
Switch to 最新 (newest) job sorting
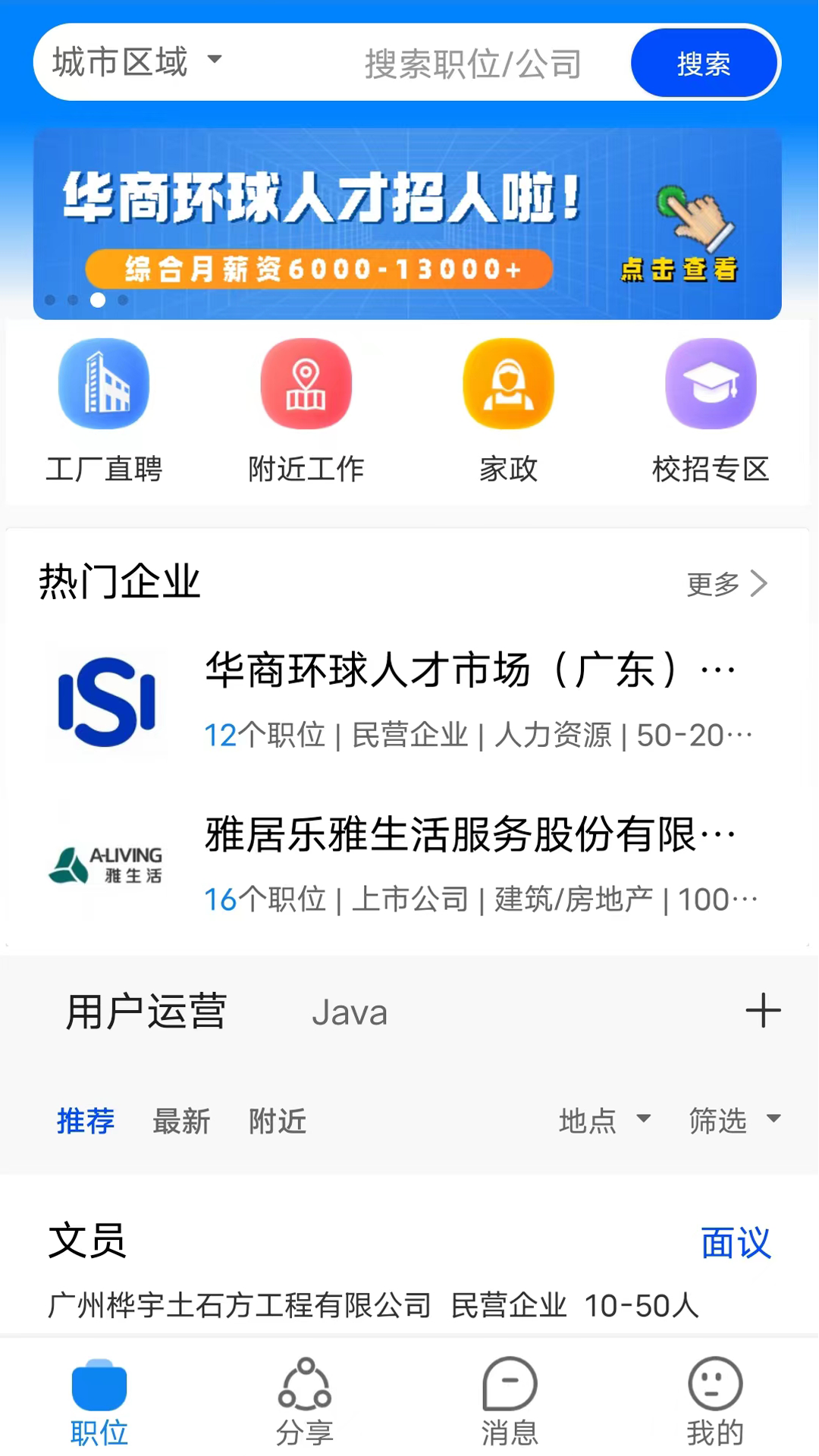point(182,1122)
